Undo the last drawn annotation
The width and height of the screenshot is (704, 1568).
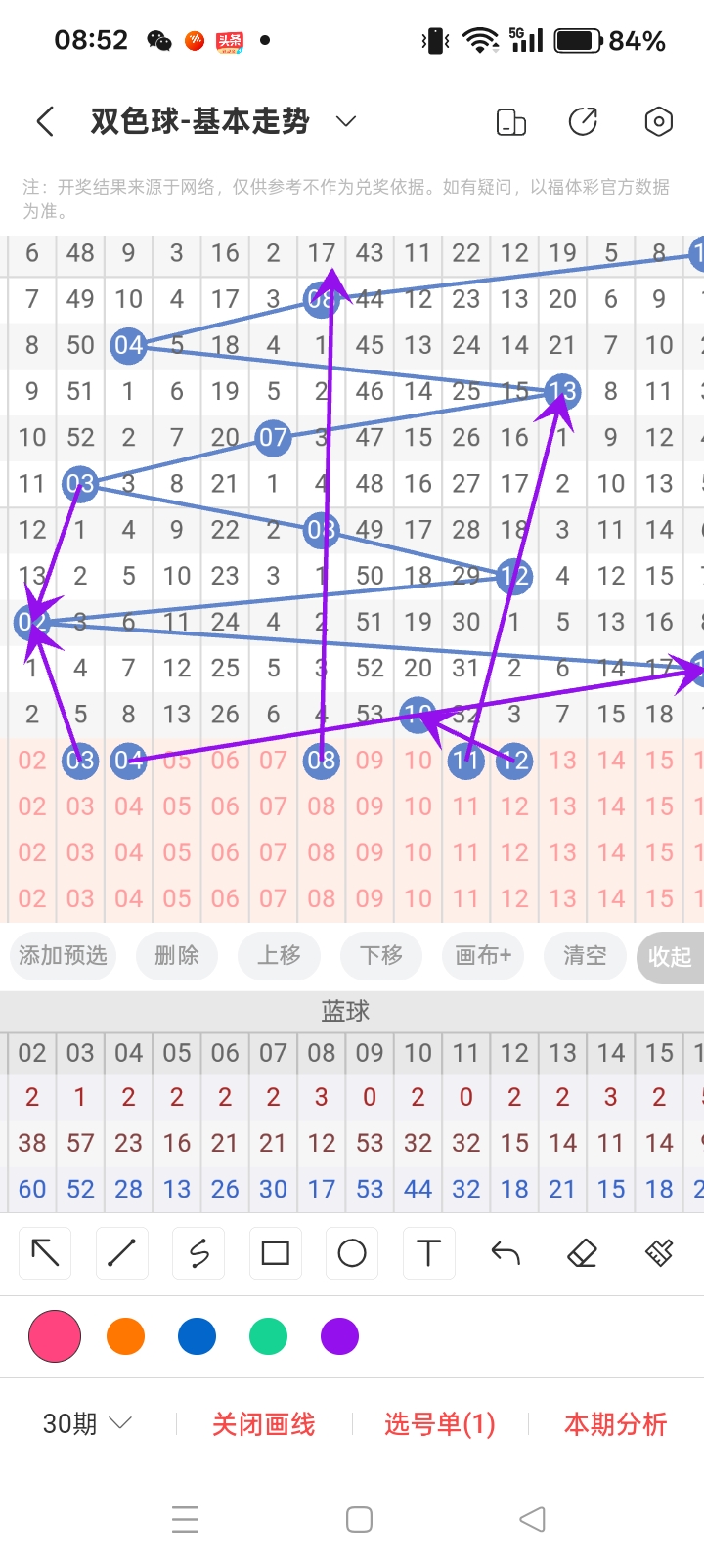(505, 1252)
